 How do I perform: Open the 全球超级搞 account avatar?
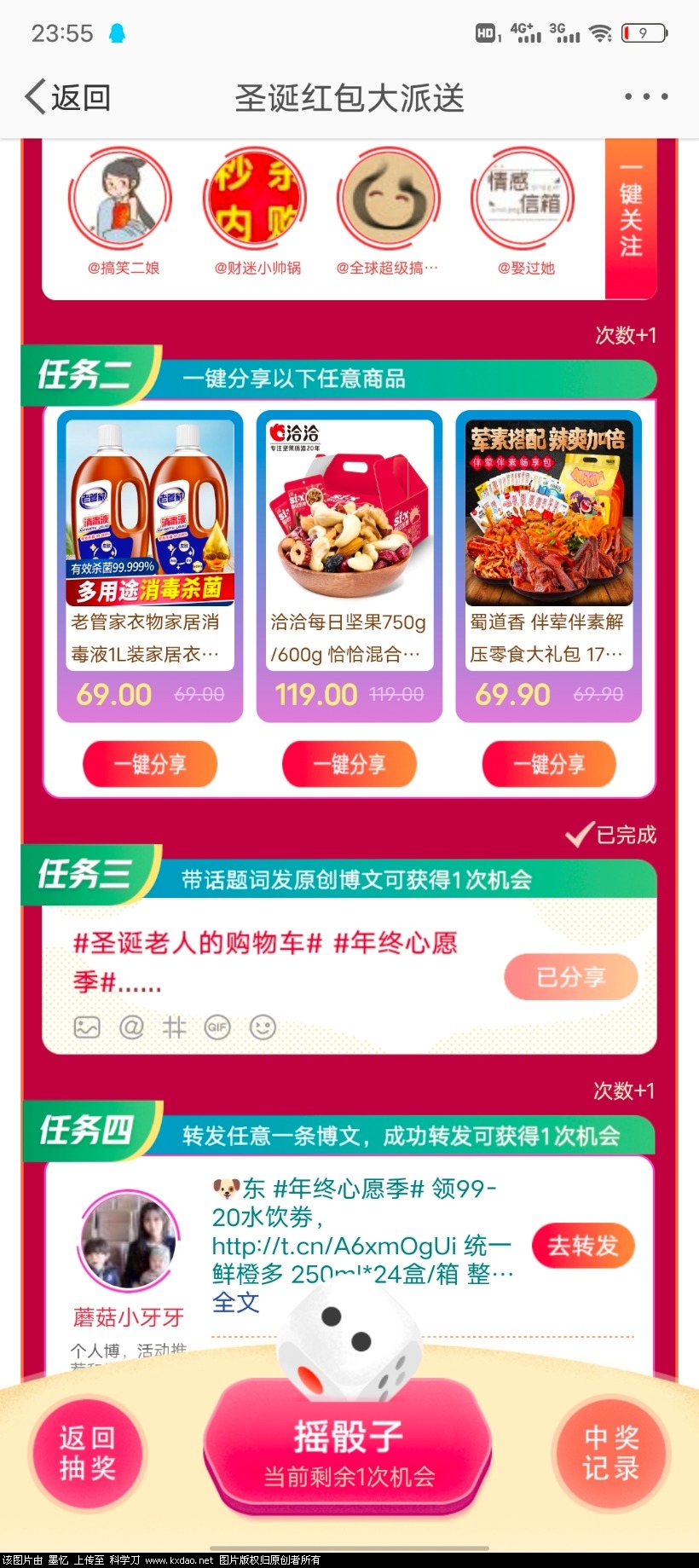pos(389,199)
